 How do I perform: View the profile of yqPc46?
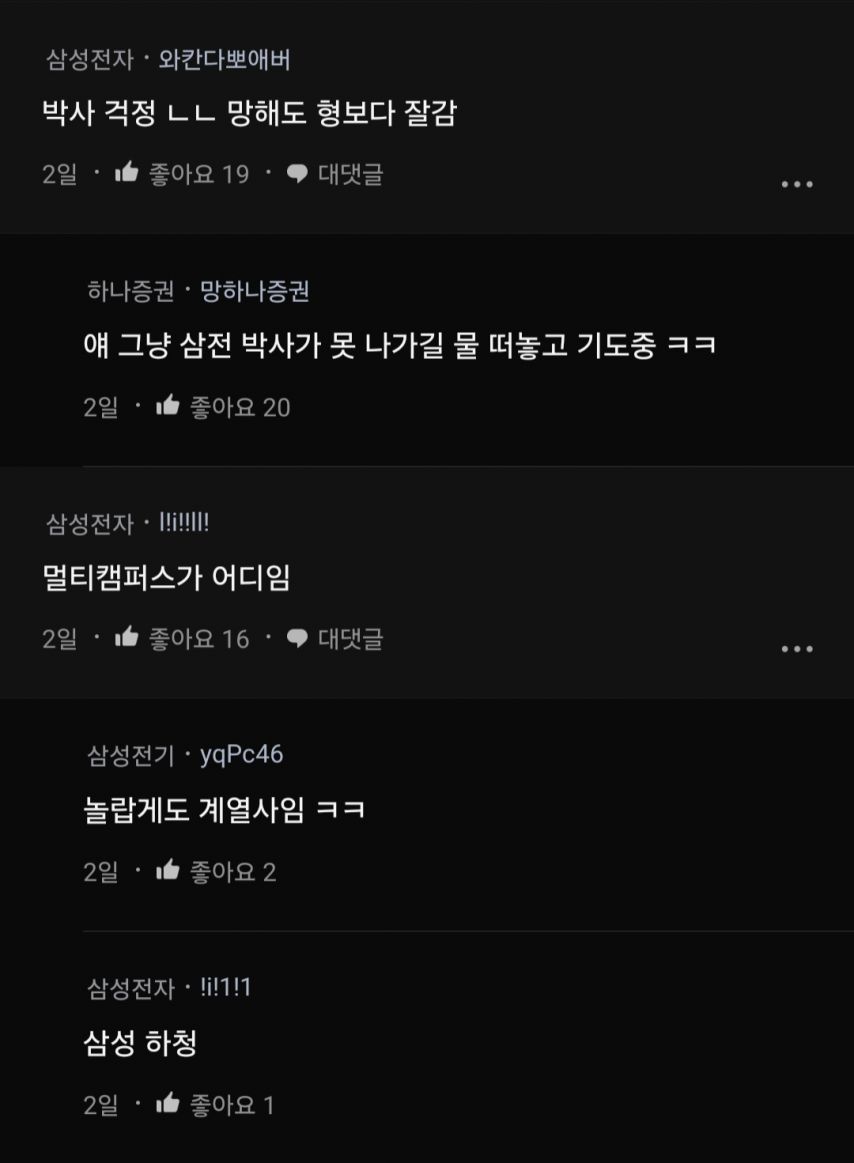241,754
